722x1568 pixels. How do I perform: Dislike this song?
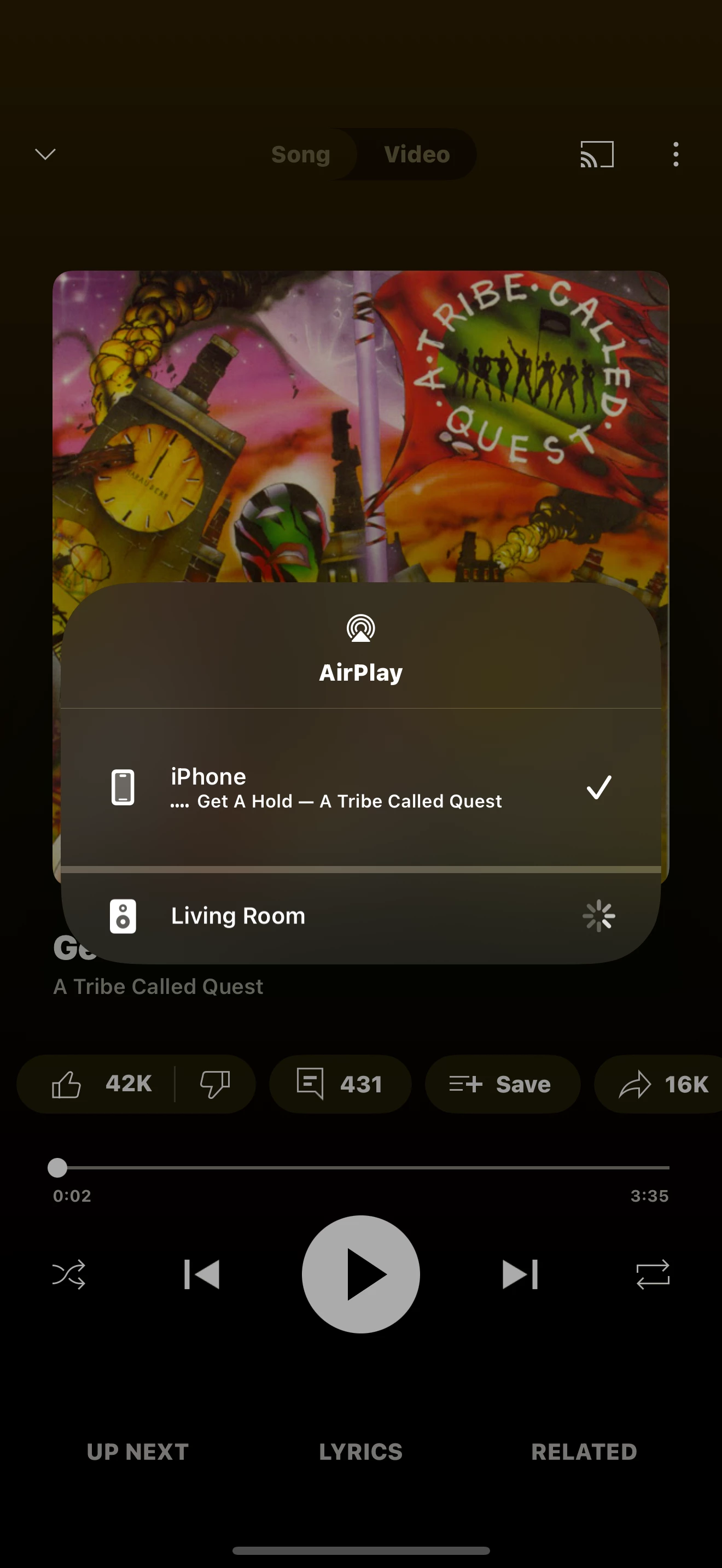[215, 1084]
